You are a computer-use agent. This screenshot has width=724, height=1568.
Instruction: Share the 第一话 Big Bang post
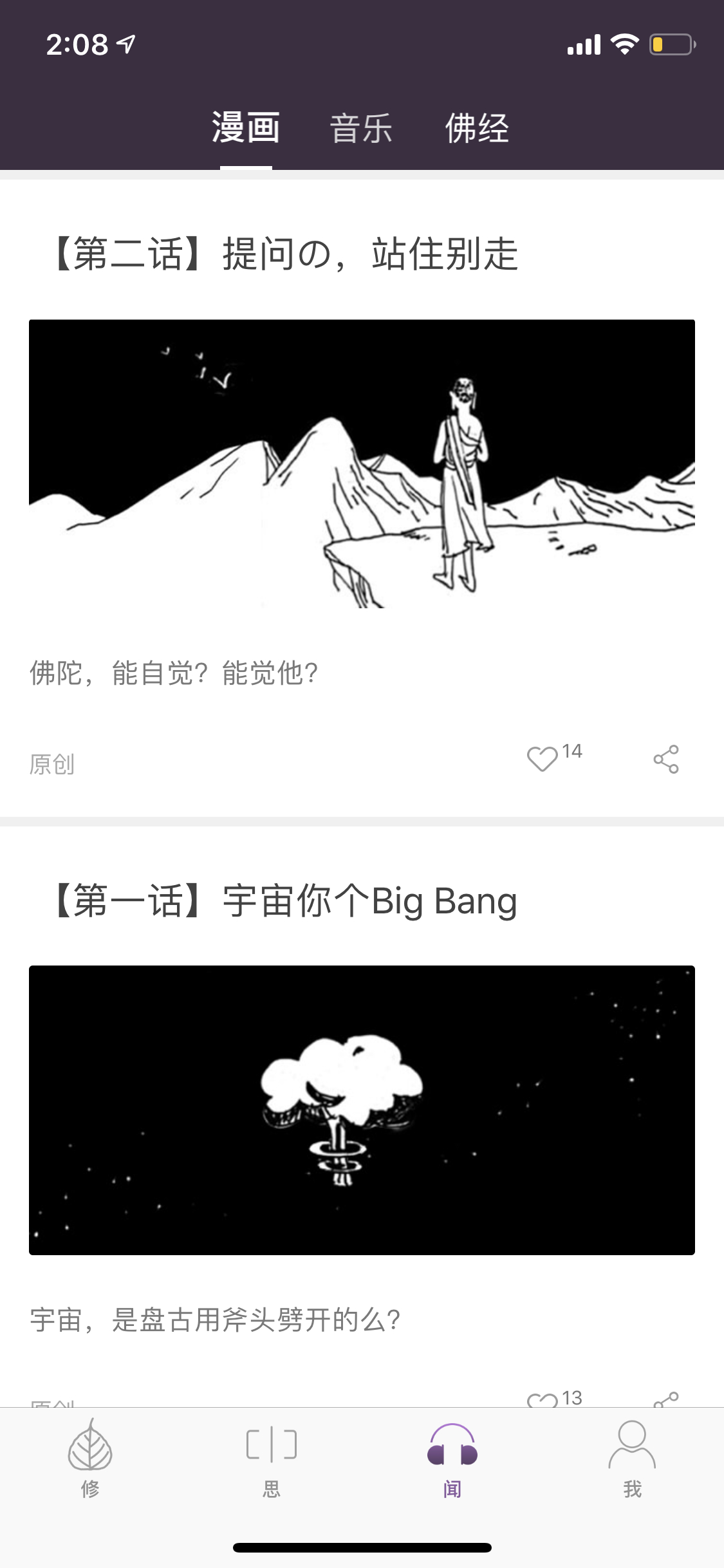[666, 1399]
